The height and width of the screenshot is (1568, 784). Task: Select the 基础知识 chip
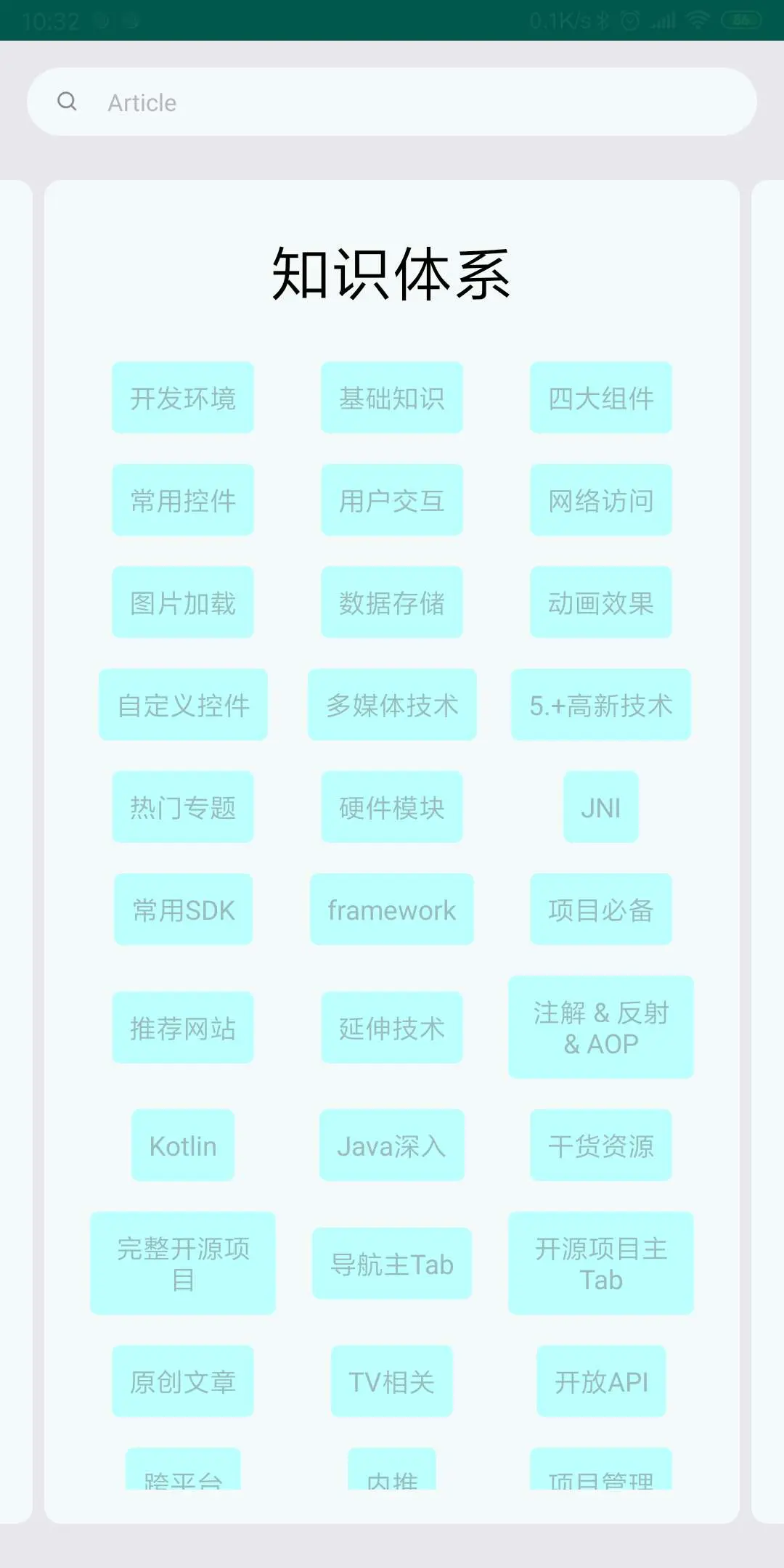click(392, 398)
